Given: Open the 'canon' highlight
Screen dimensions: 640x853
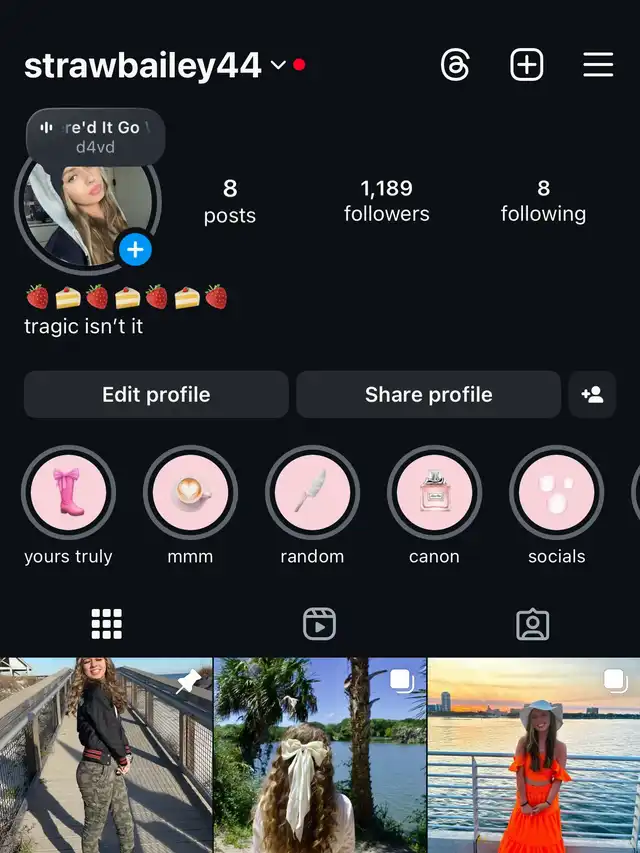Looking at the screenshot, I should pos(434,493).
